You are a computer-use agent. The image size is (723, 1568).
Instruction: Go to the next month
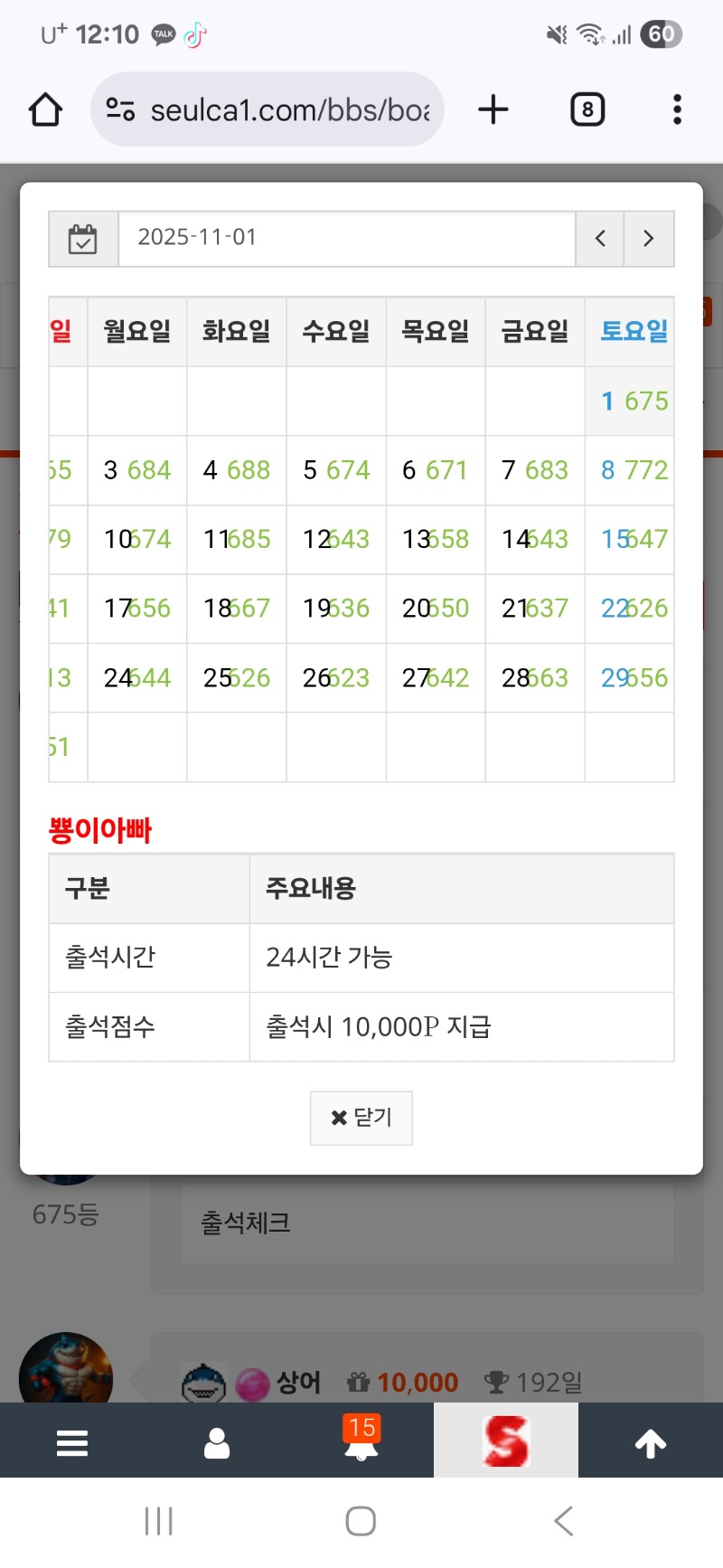pos(649,239)
